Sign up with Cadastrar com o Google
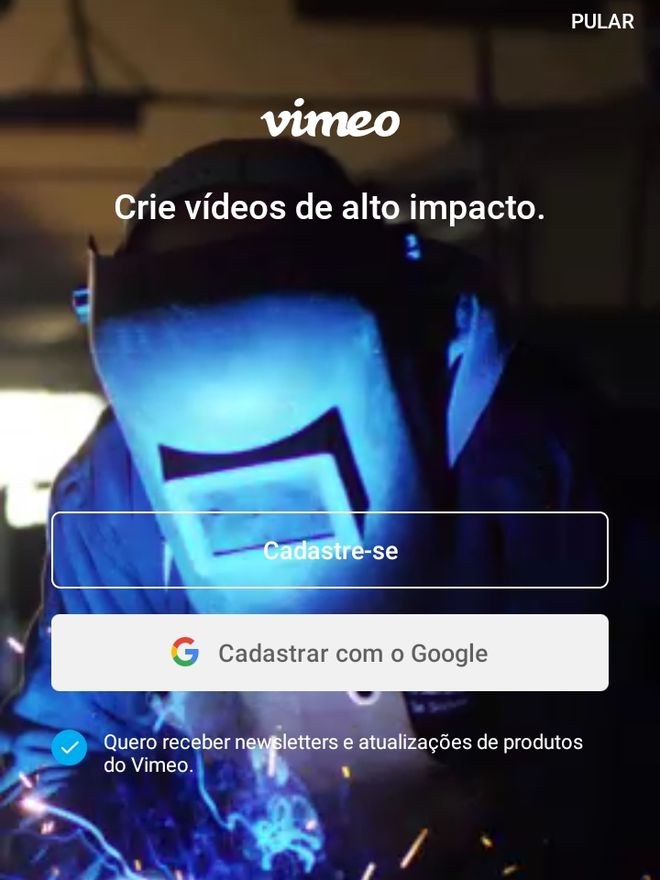 (x=330, y=653)
